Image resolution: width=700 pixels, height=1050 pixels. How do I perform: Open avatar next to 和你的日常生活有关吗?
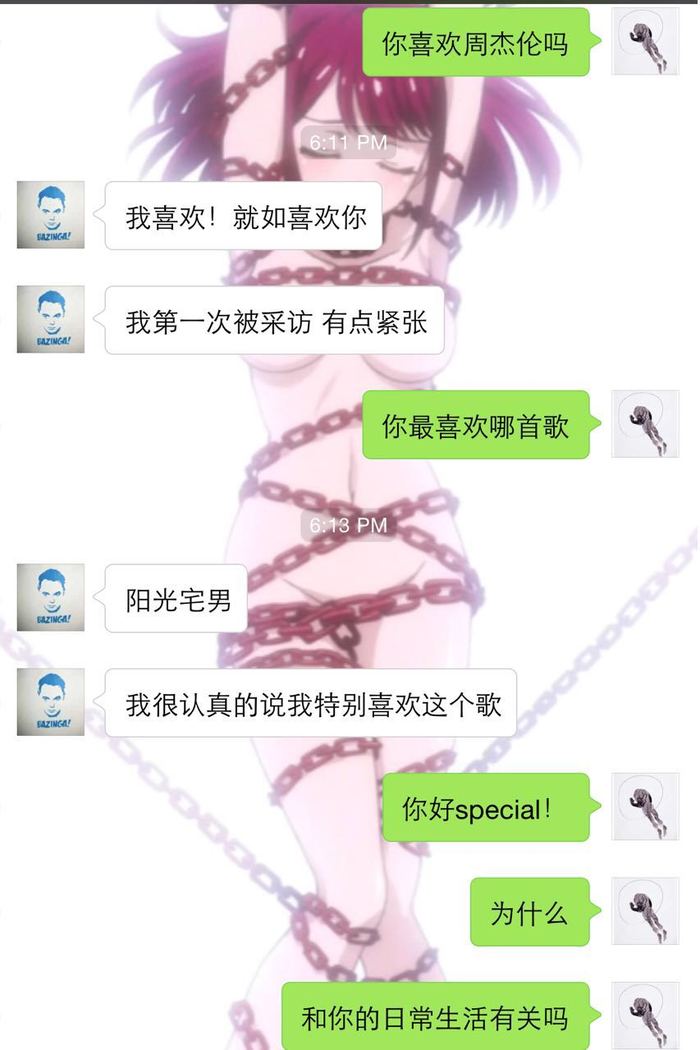pos(645,1015)
